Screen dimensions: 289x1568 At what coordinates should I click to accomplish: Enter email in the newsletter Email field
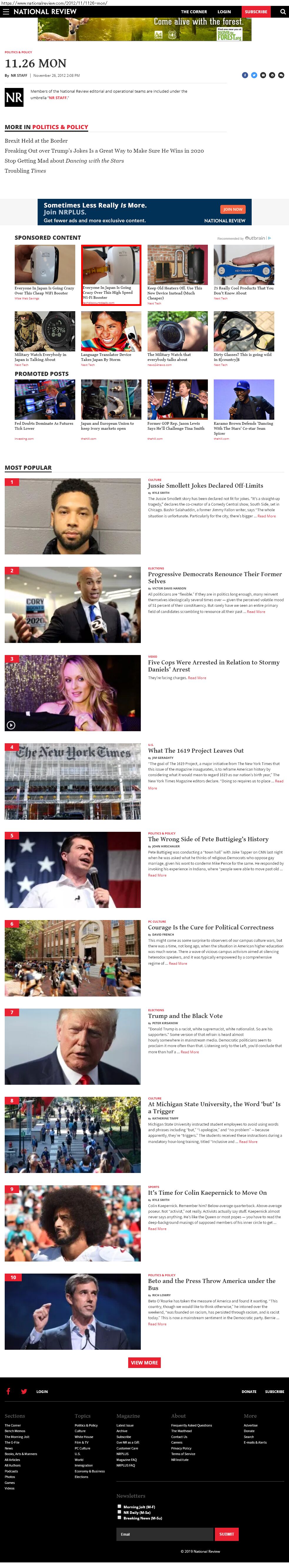point(165,1534)
